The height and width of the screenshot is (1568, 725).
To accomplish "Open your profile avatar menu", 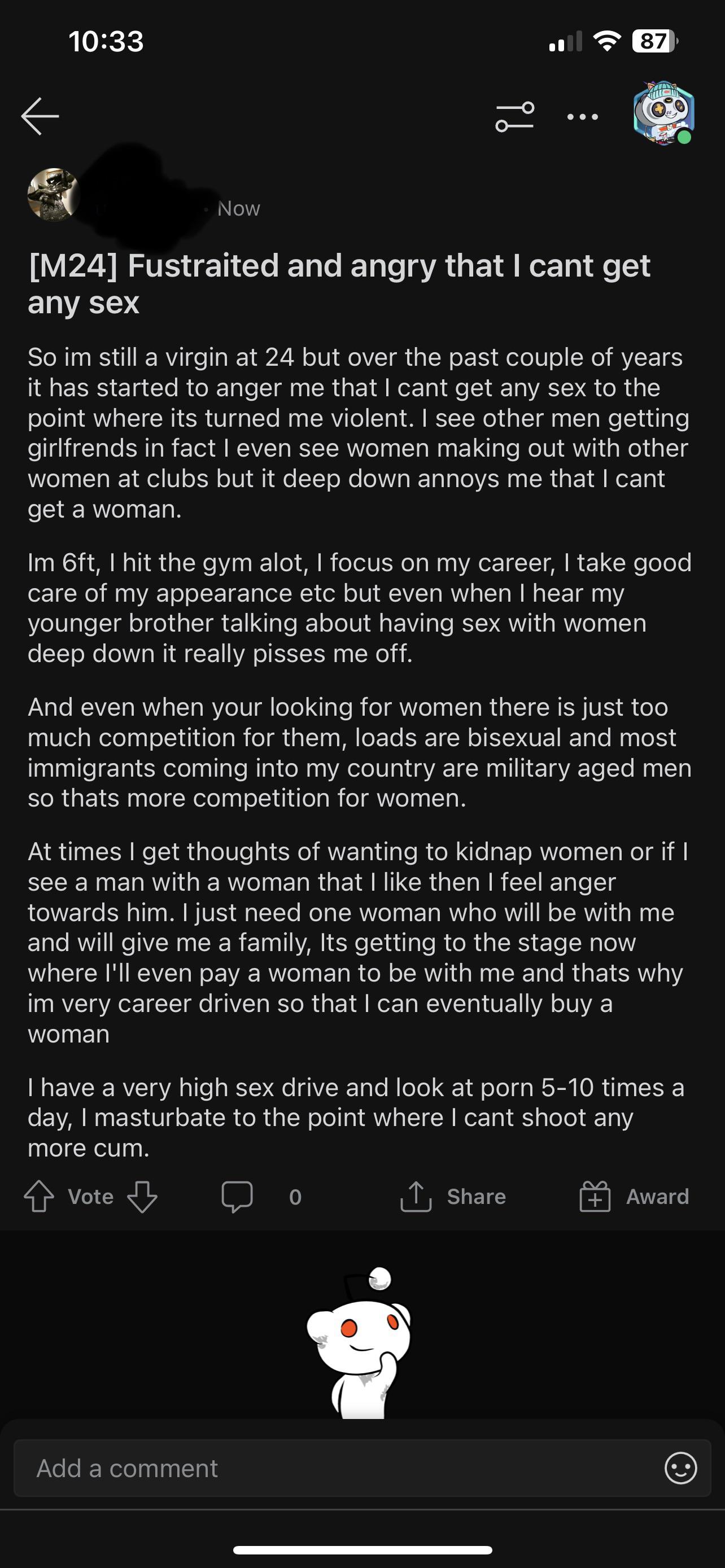I will click(x=663, y=113).
